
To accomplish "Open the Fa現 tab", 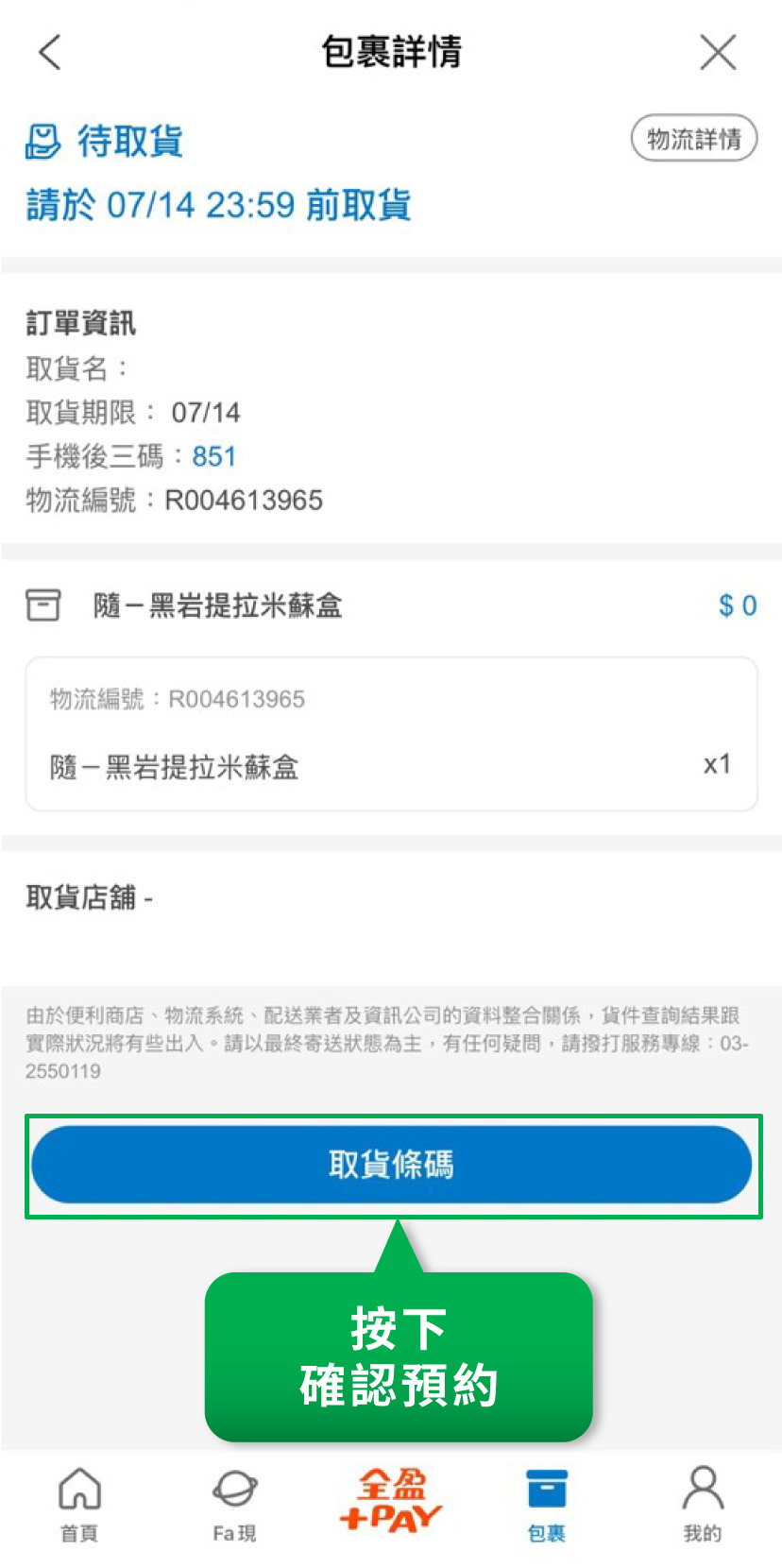I will coord(234,1505).
